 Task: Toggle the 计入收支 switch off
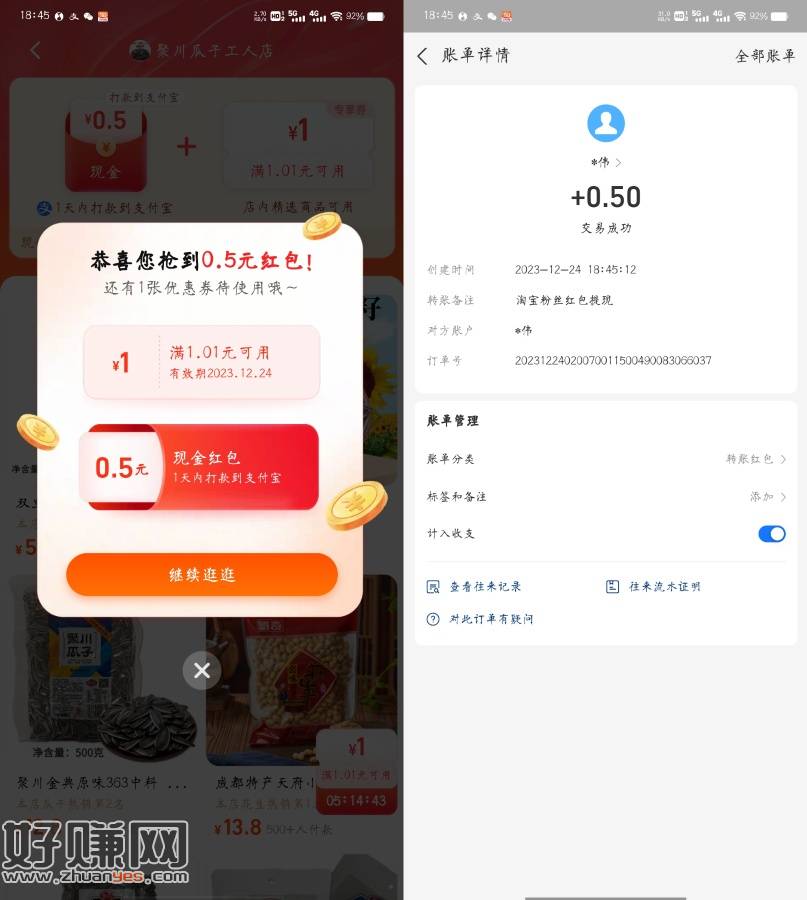point(771,534)
